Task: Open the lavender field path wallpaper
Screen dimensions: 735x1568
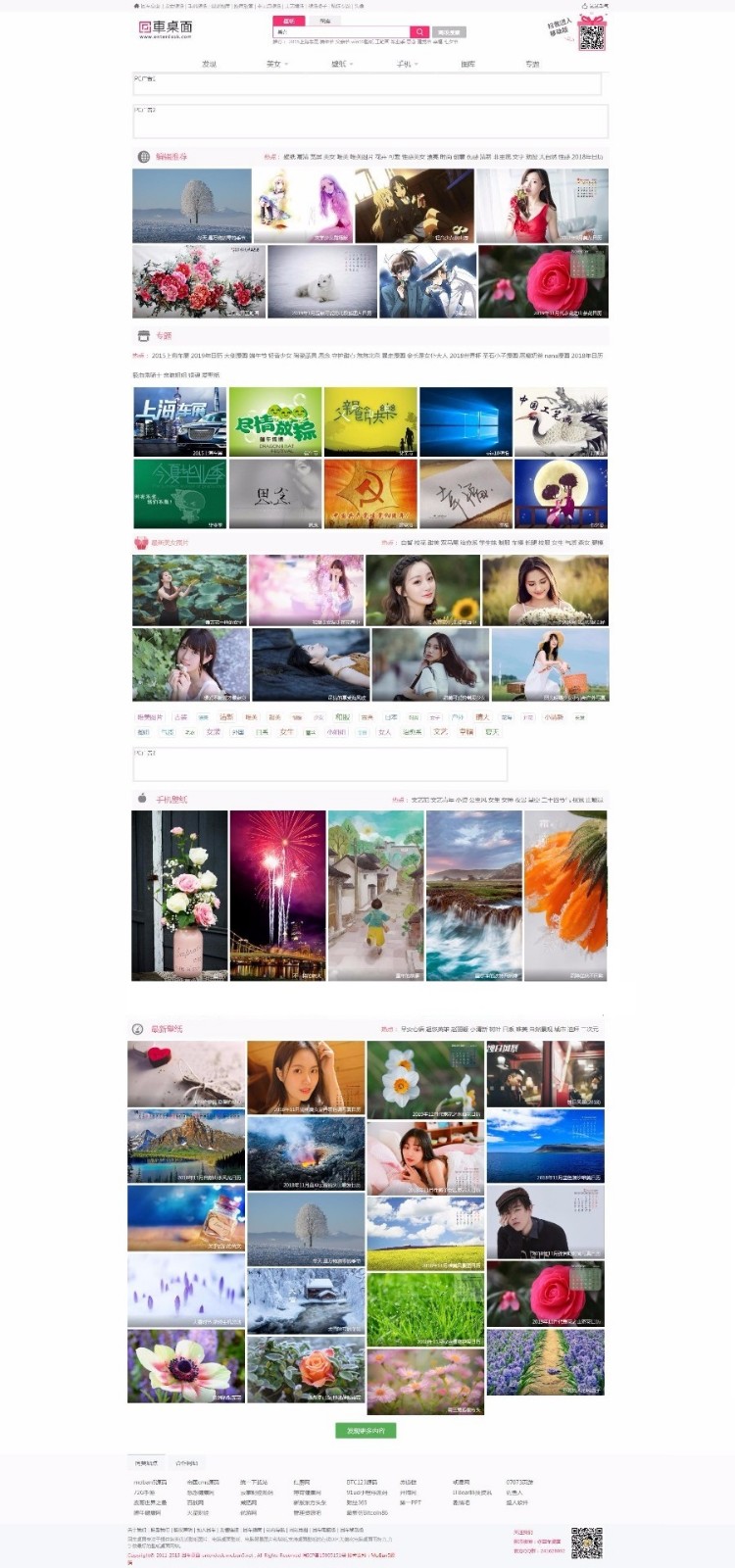Action: pyautogui.click(x=545, y=1362)
